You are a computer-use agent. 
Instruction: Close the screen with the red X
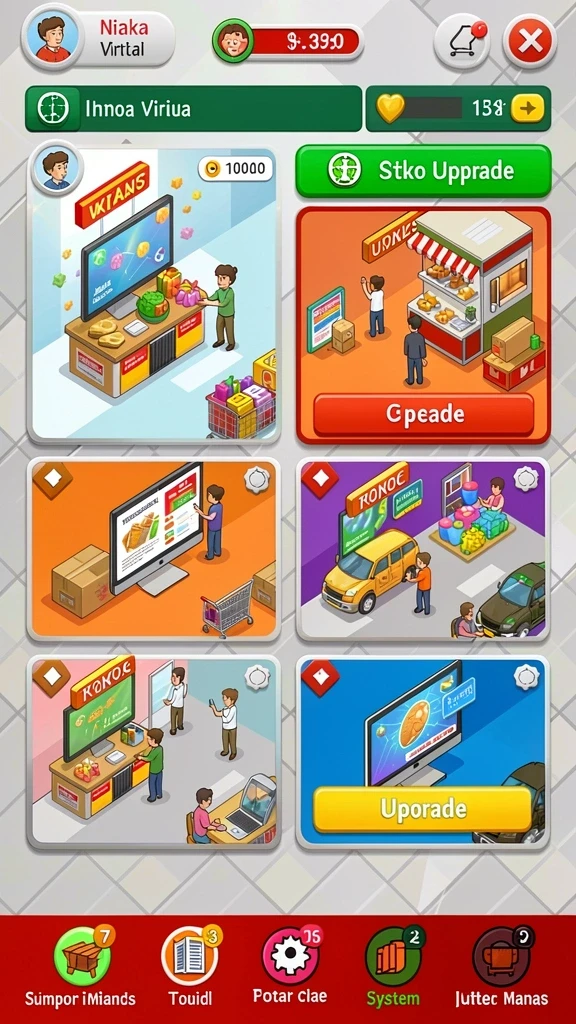530,41
